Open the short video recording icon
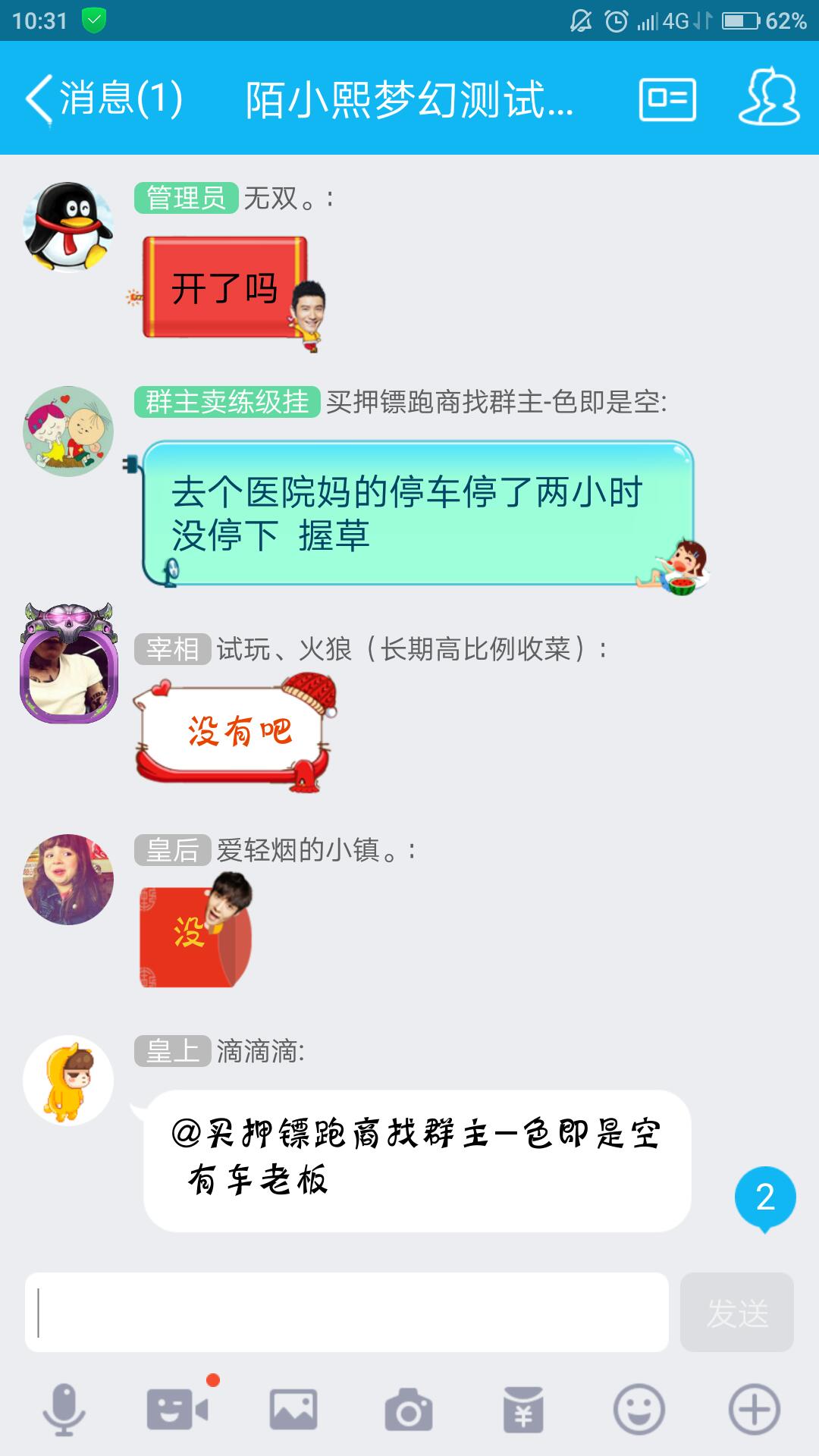This screenshot has height=1456, width=819. click(x=177, y=1410)
